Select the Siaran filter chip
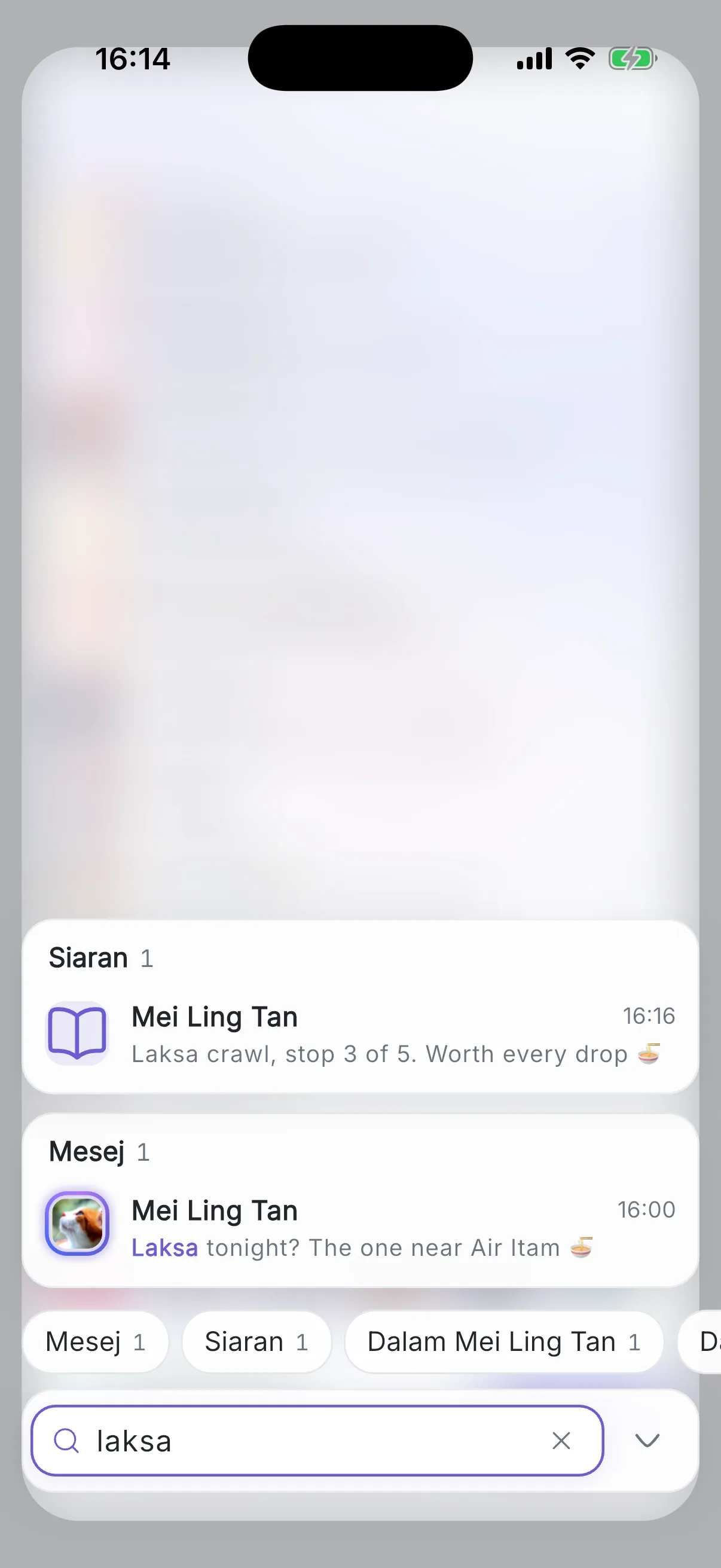The height and width of the screenshot is (1568, 721). point(256,1341)
